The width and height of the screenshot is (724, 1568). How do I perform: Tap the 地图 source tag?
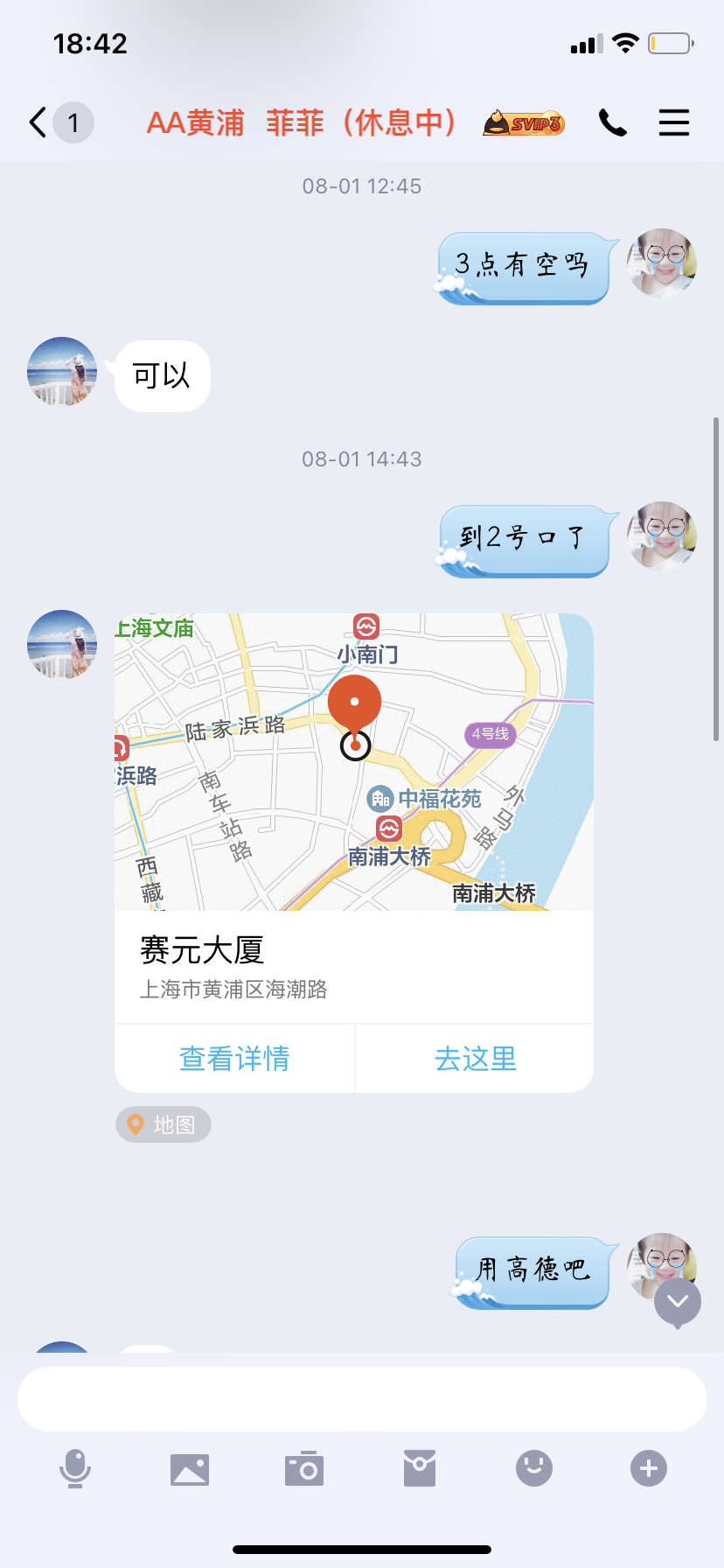(x=164, y=1124)
